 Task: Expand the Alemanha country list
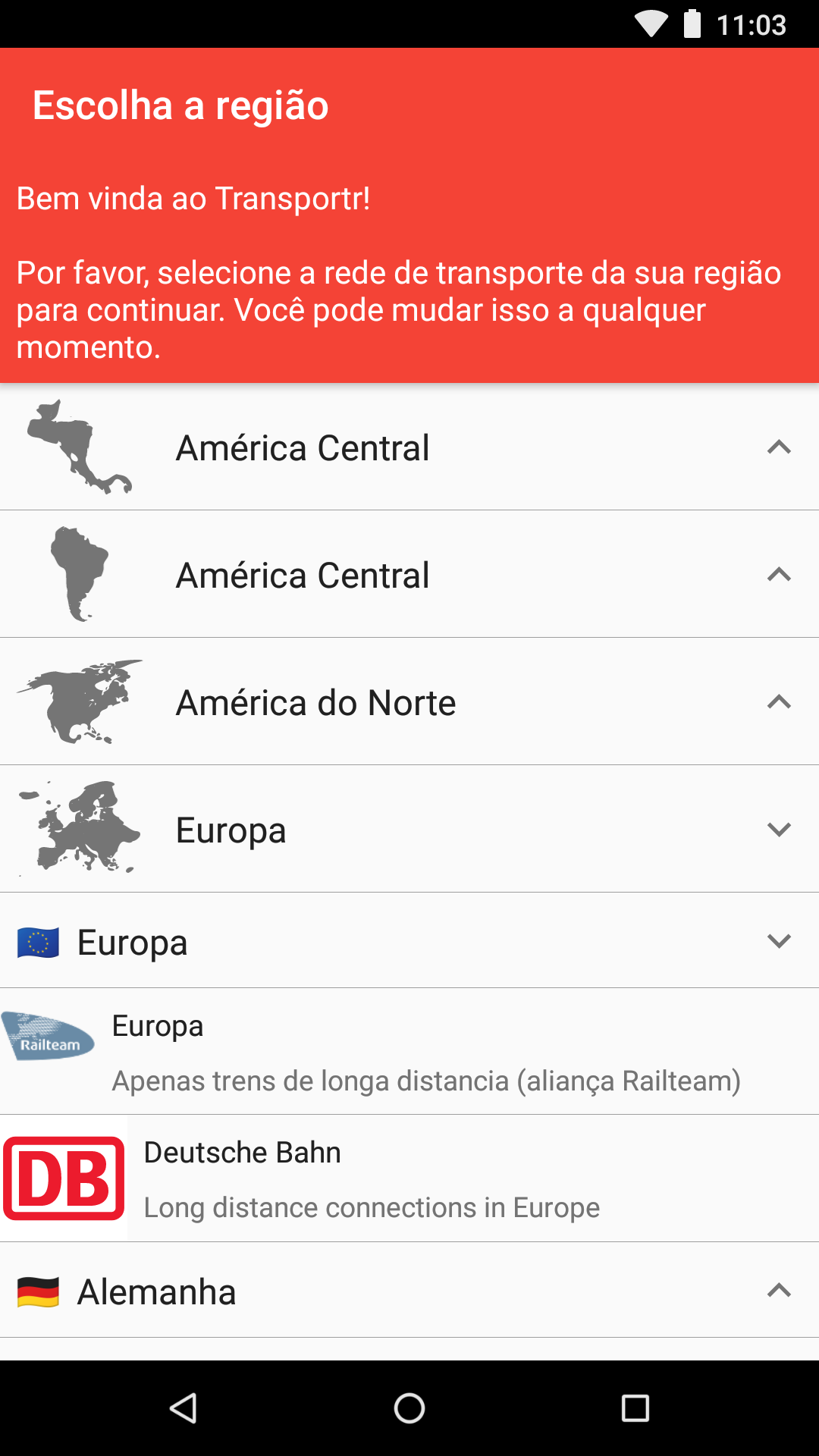409,1291
